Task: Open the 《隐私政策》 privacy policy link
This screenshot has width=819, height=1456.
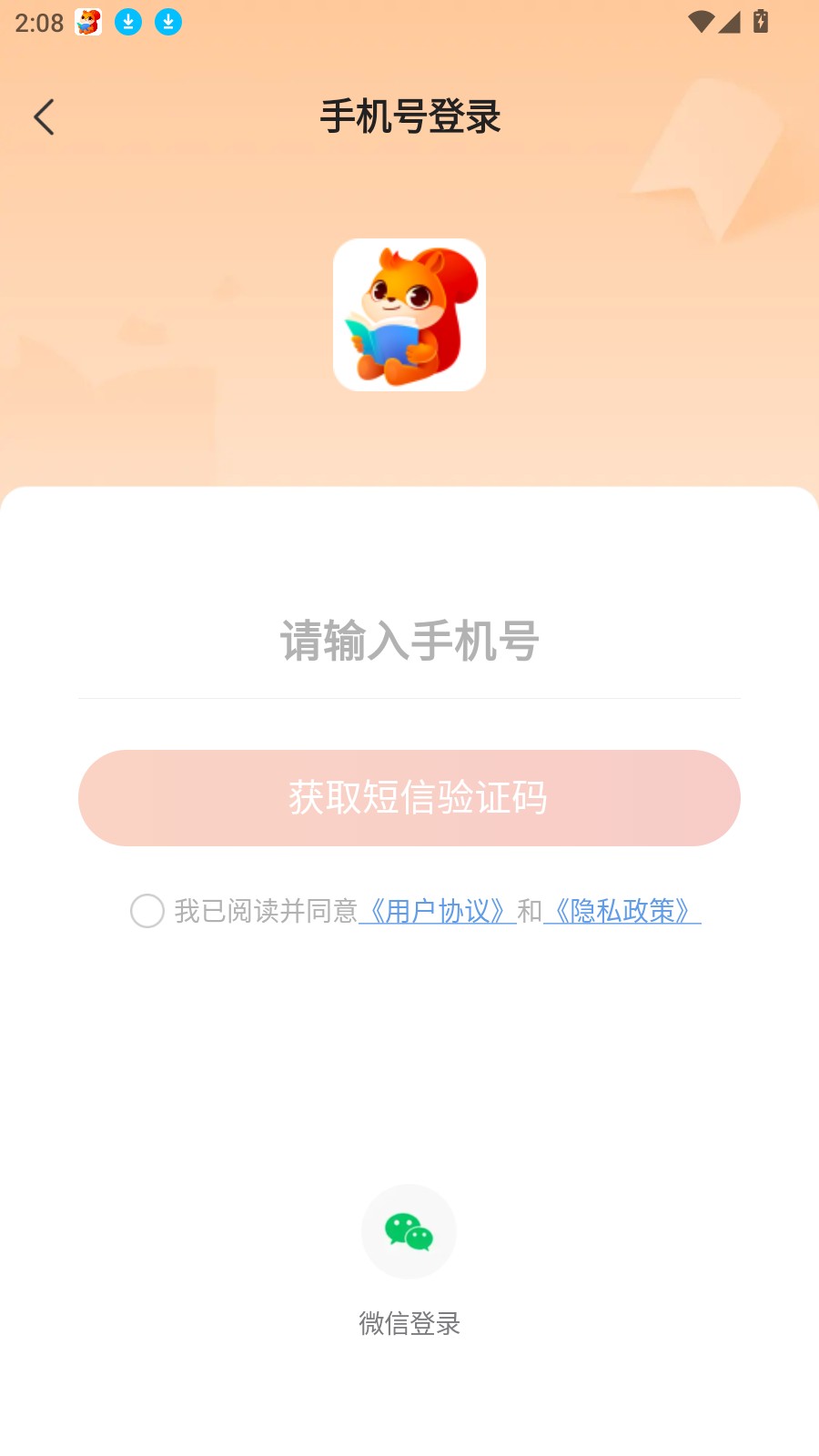Action: (x=623, y=911)
